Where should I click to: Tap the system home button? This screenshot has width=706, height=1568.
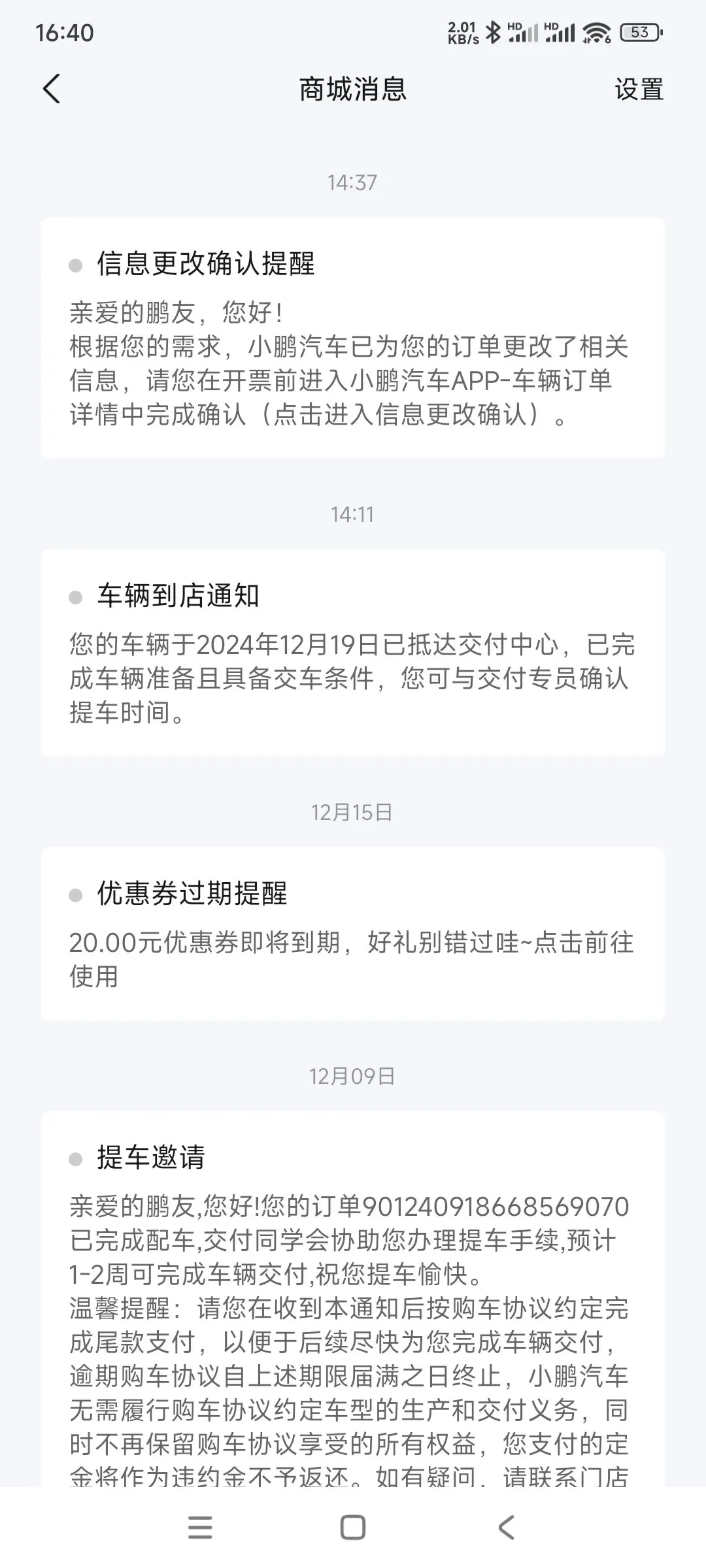[x=353, y=1527]
